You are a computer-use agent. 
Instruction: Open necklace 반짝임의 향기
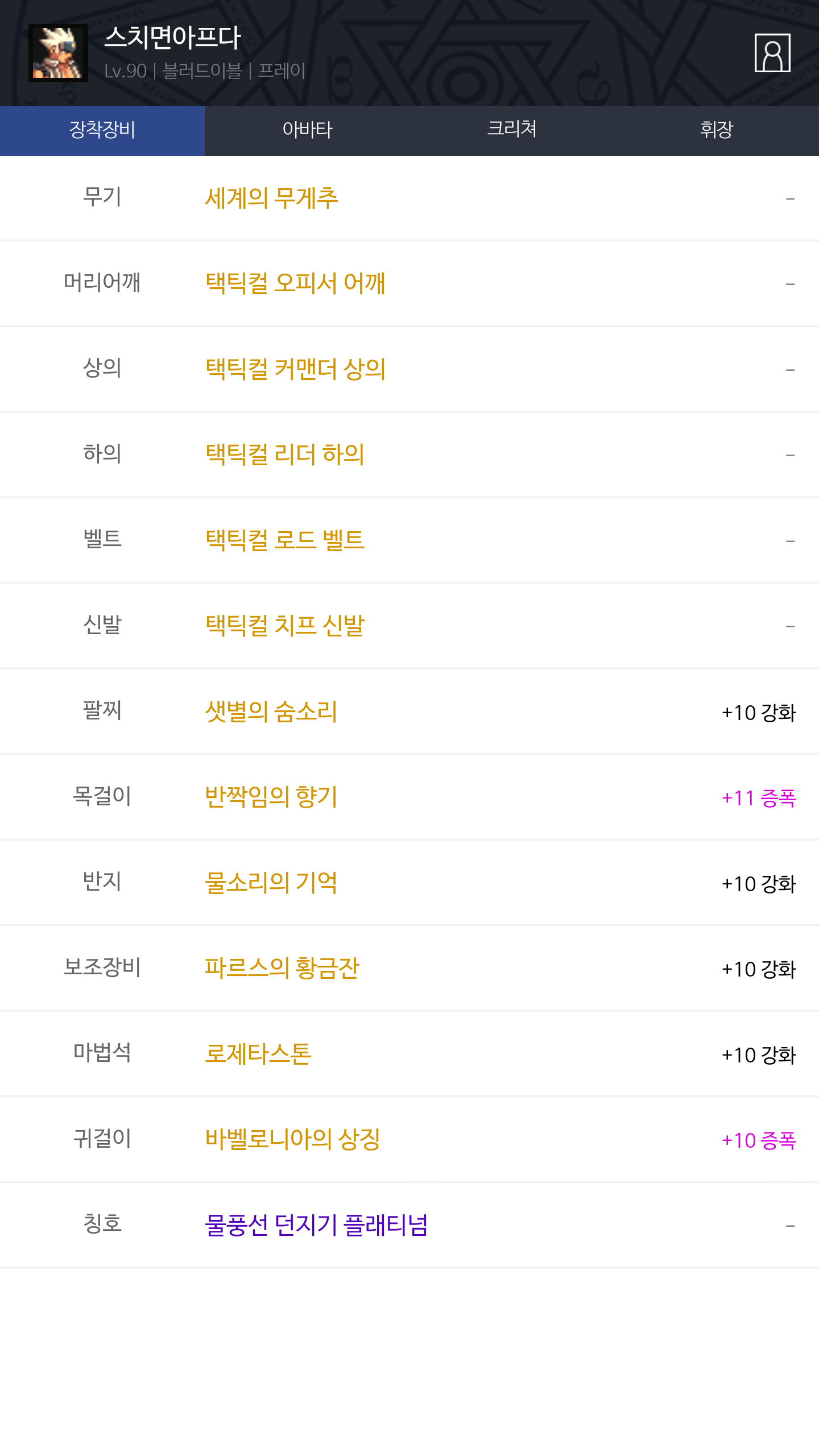[x=271, y=797]
